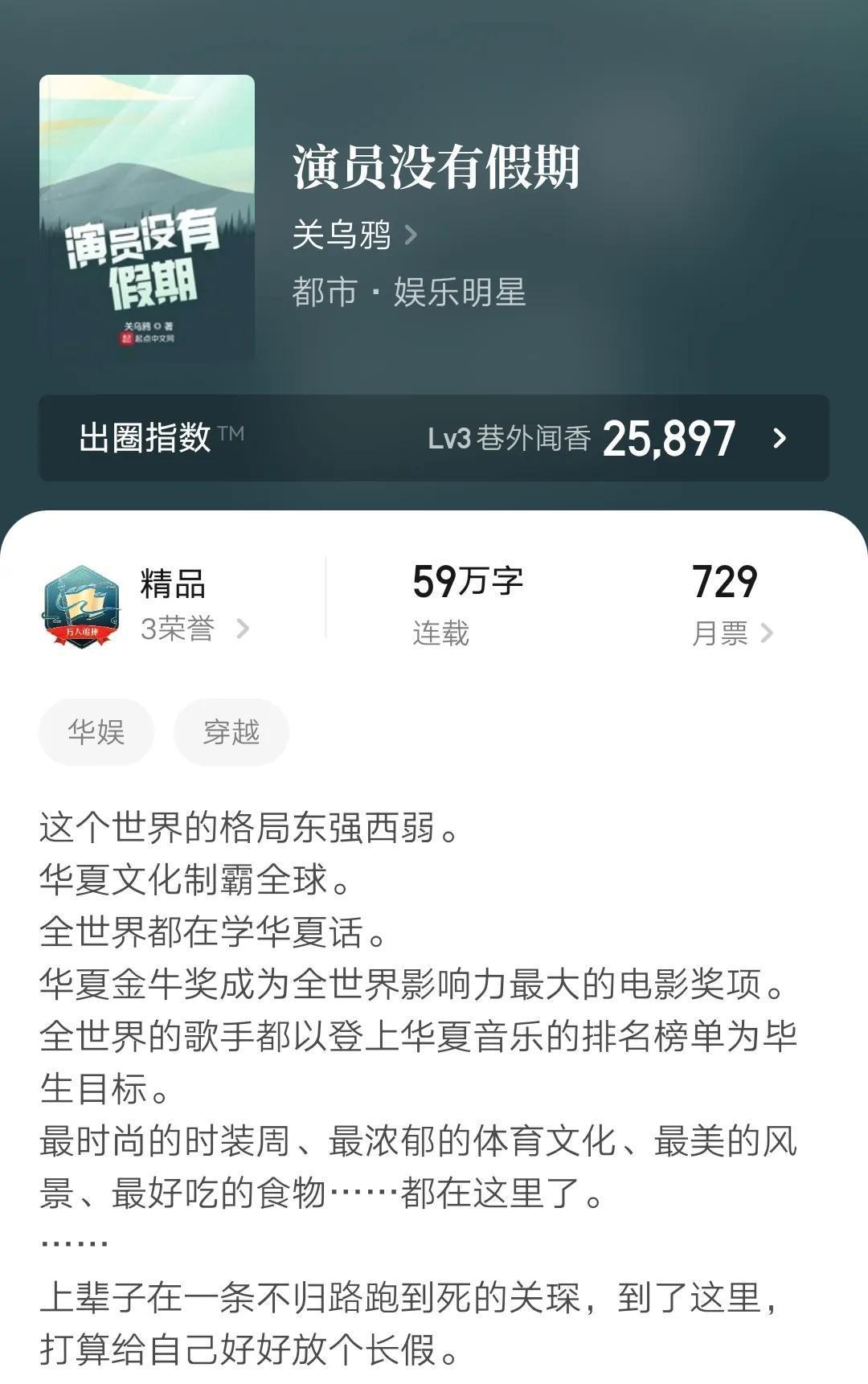Open the 都市 · 娱乐明星 category

tap(408, 292)
